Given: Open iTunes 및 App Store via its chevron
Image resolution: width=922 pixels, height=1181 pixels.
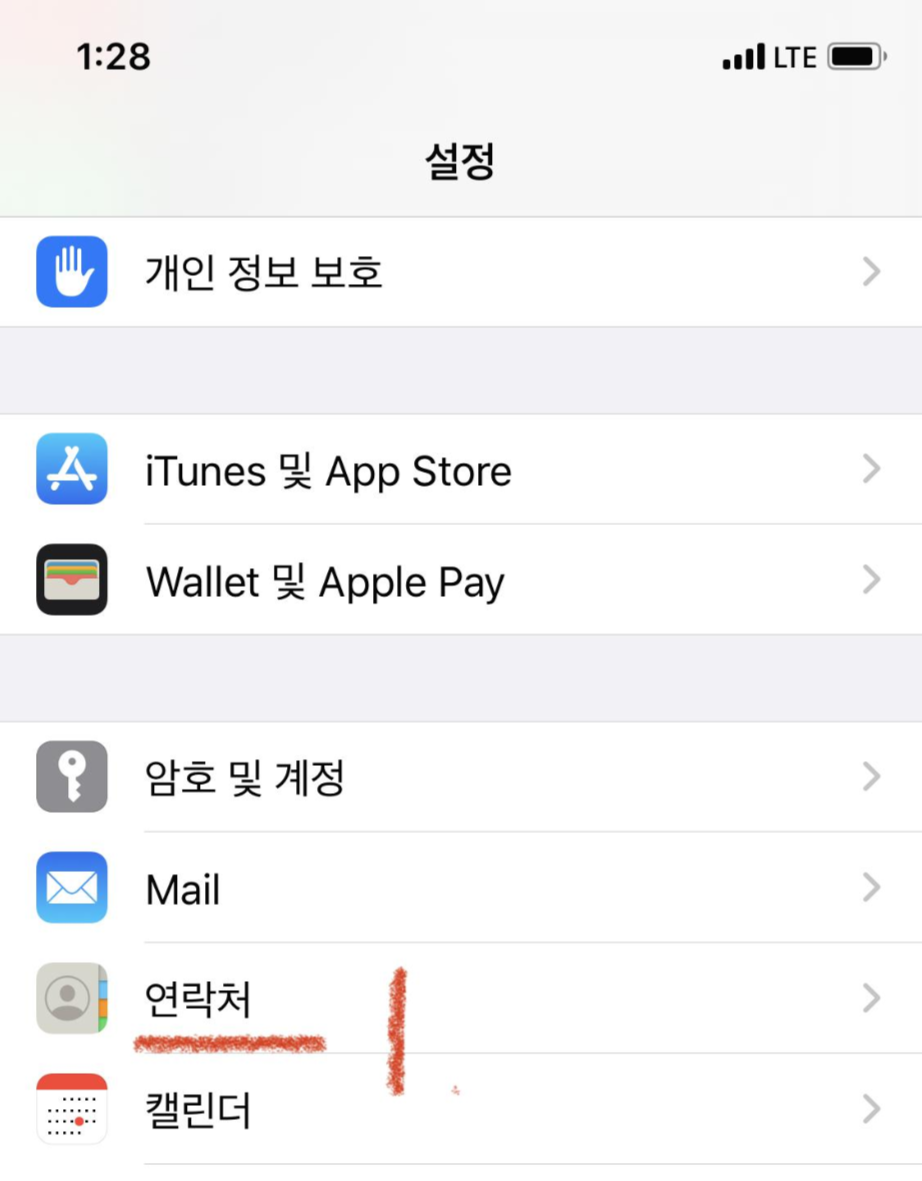Looking at the screenshot, I should click(x=872, y=470).
